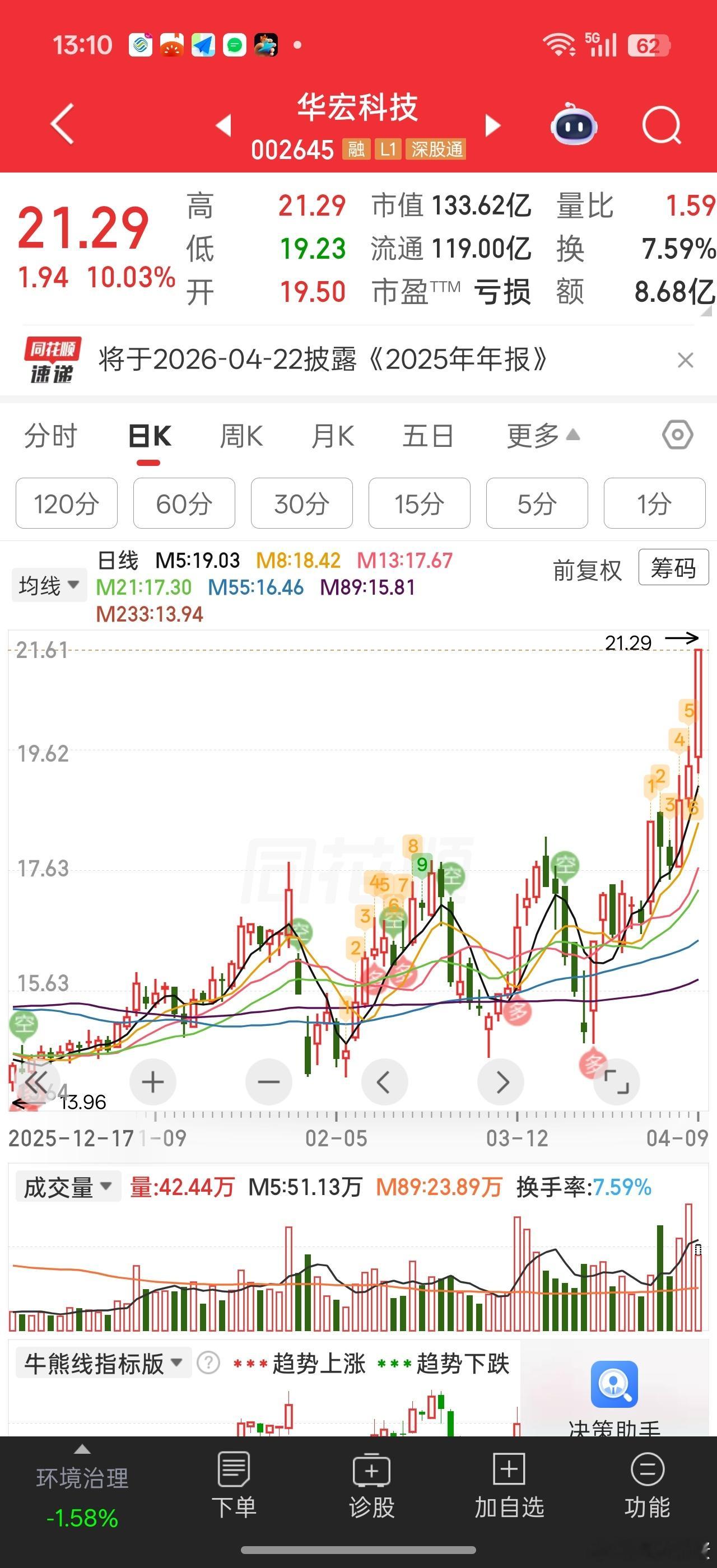This screenshot has width=717, height=1568.
Task: Zoom out of the chart with the minus icon
Action: tap(268, 1082)
